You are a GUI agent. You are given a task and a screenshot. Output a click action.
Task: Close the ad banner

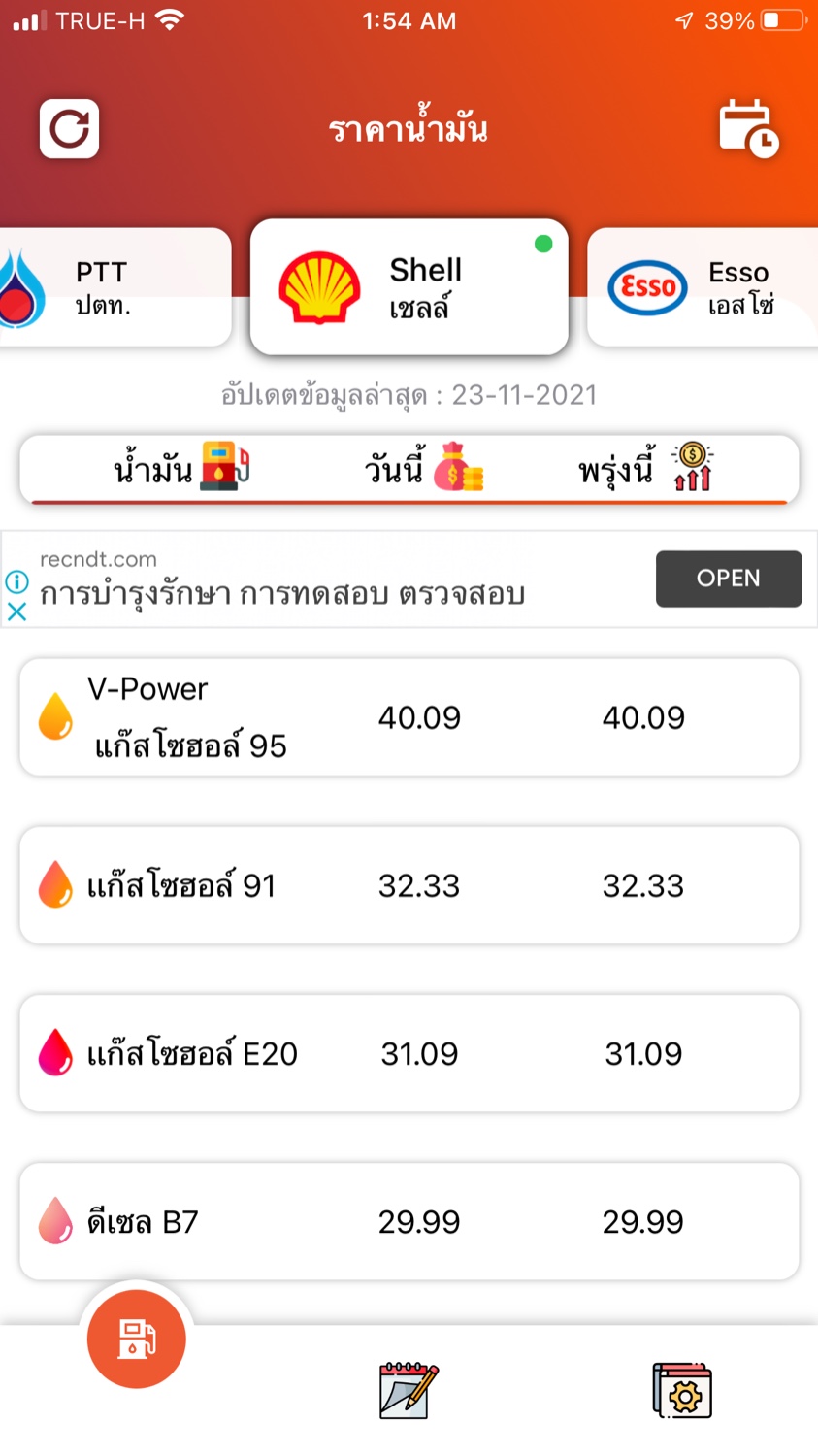[16, 612]
